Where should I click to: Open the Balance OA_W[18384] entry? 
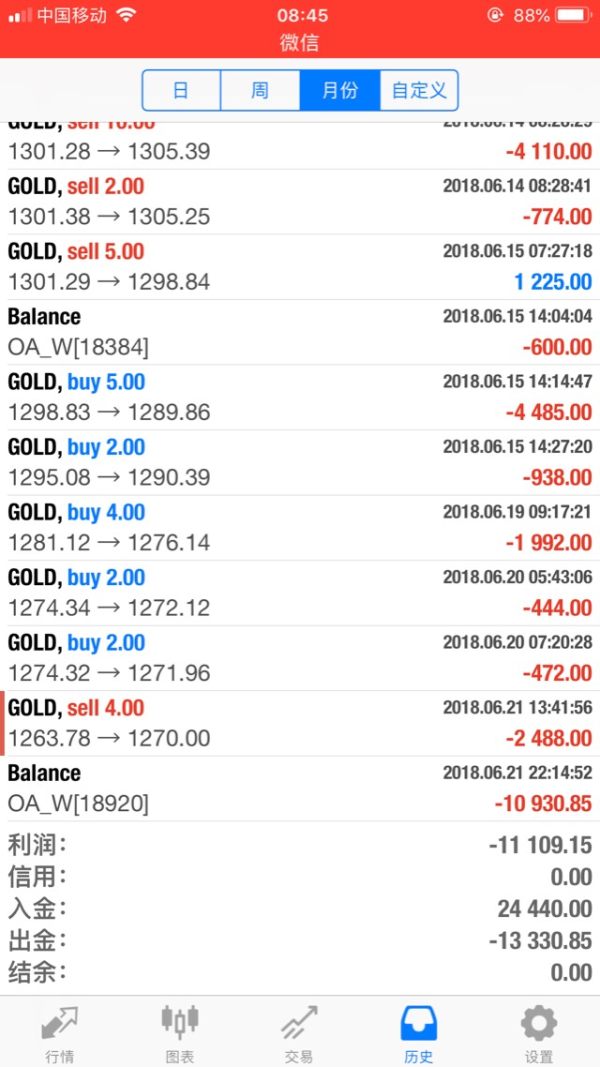tap(300, 332)
